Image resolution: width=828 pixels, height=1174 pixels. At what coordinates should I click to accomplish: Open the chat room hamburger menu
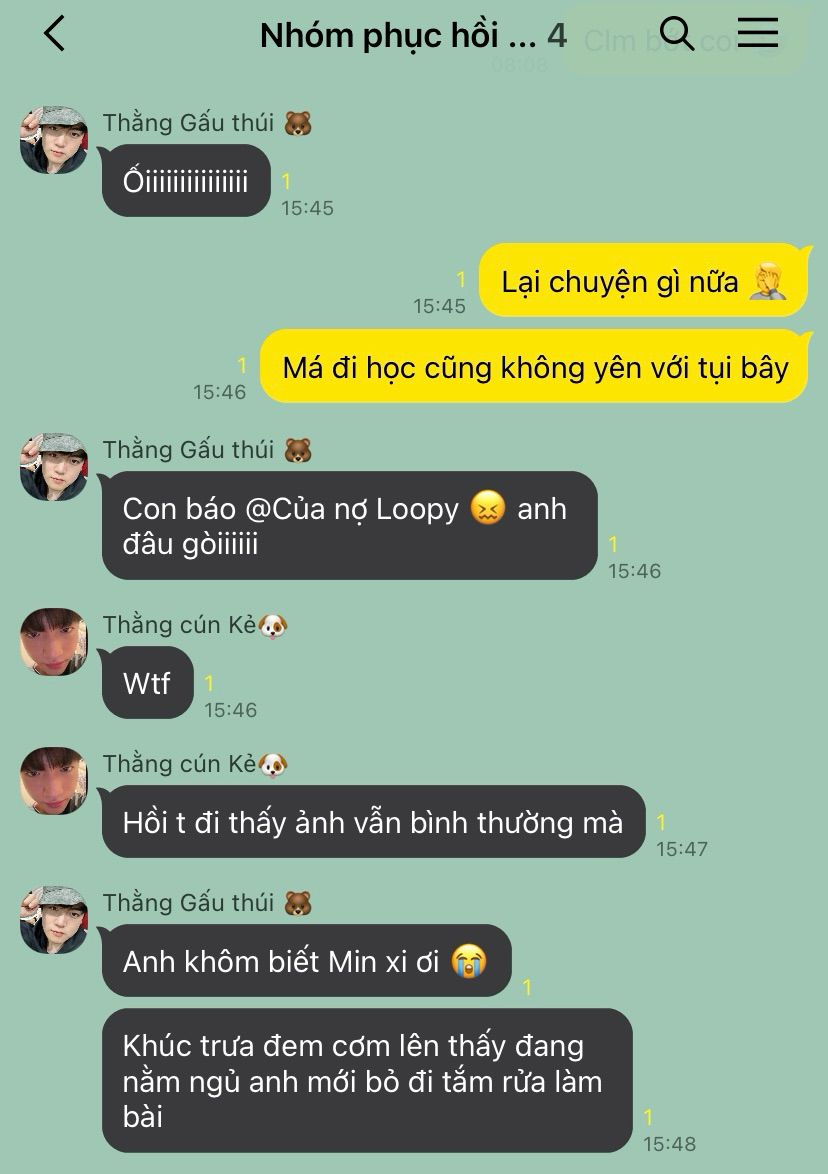pyautogui.click(x=758, y=33)
